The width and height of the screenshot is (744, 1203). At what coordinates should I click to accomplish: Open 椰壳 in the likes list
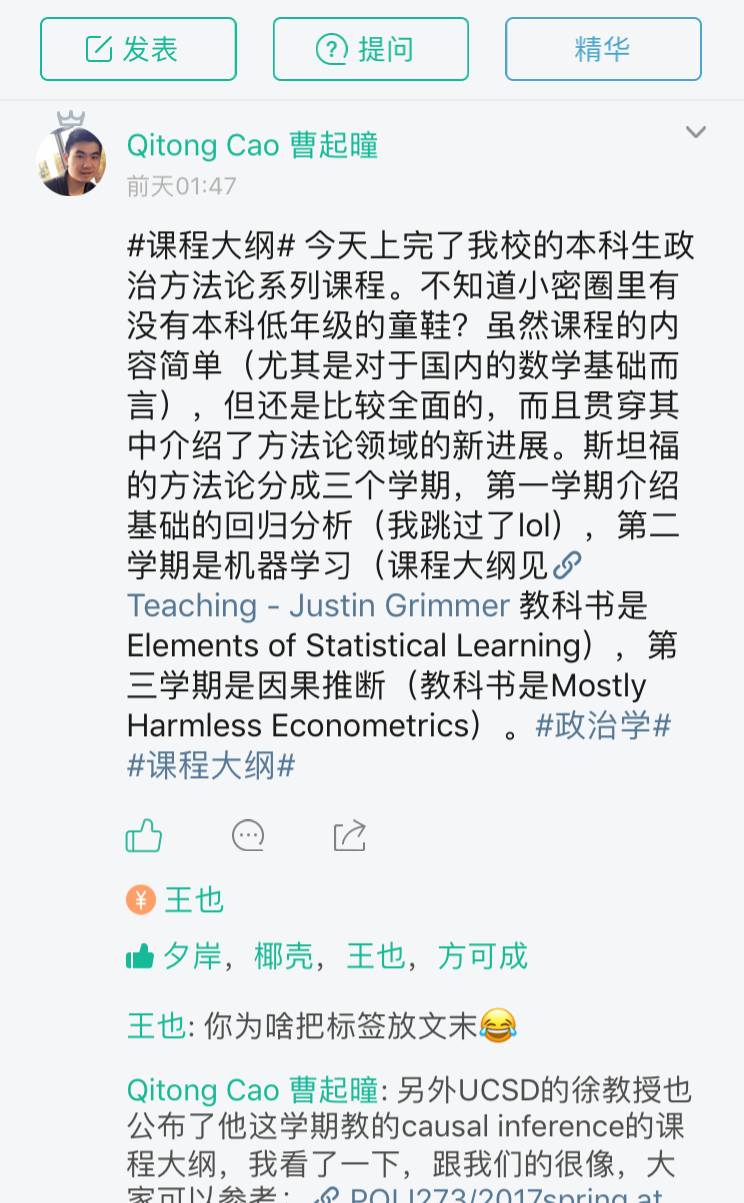(283, 957)
